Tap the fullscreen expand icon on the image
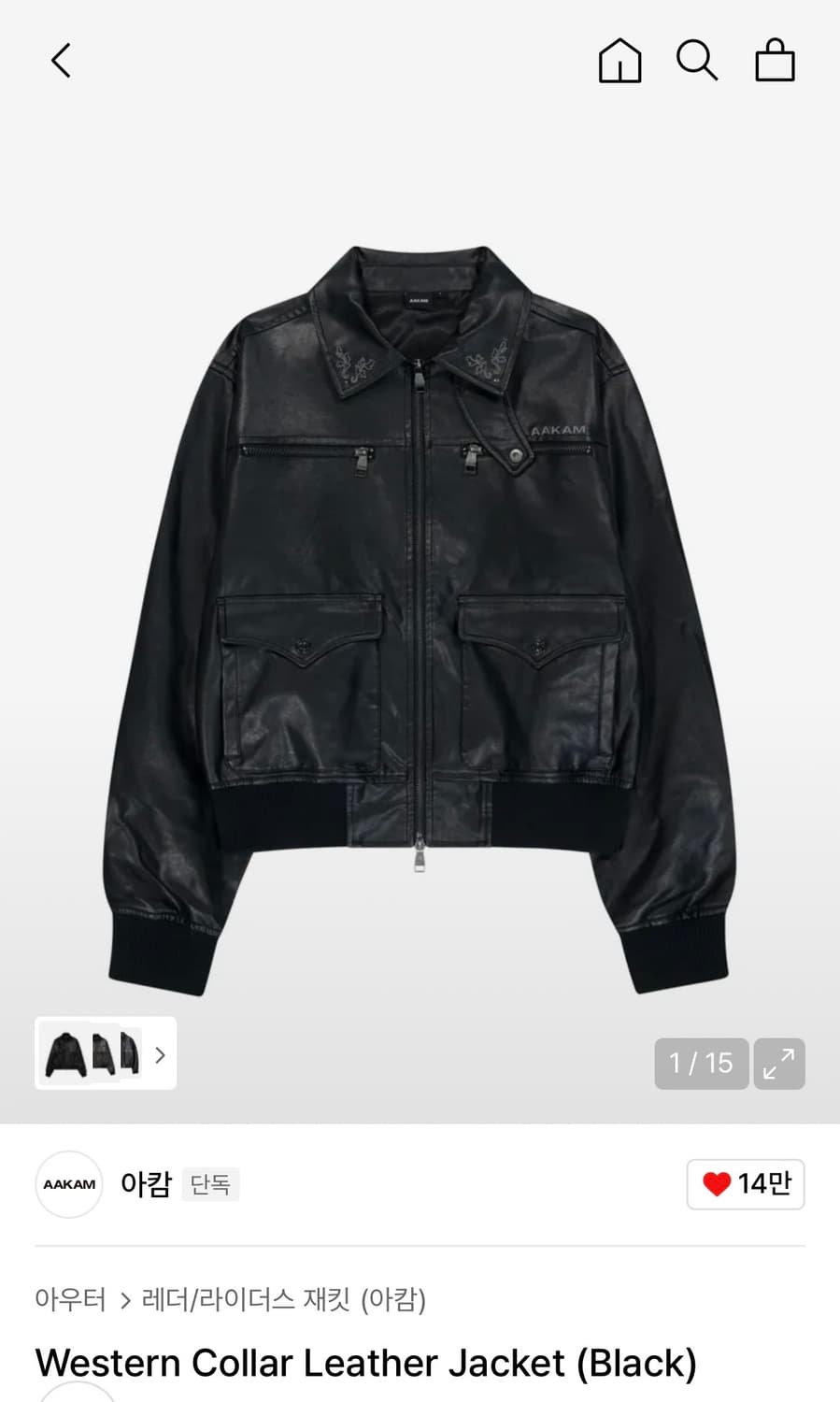Image resolution: width=840 pixels, height=1402 pixels. (778, 1064)
